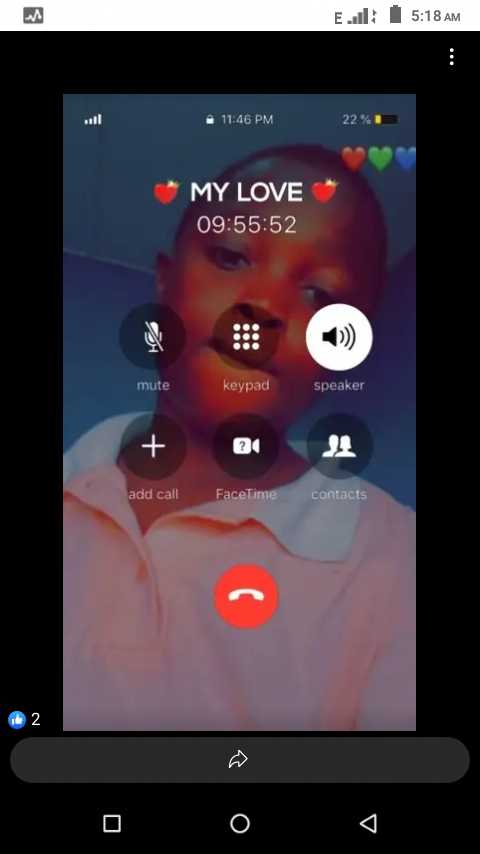Tap the MY LOVE call screen image
Image resolution: width=480 pixels, height=854 pixels.
point(239,412)
